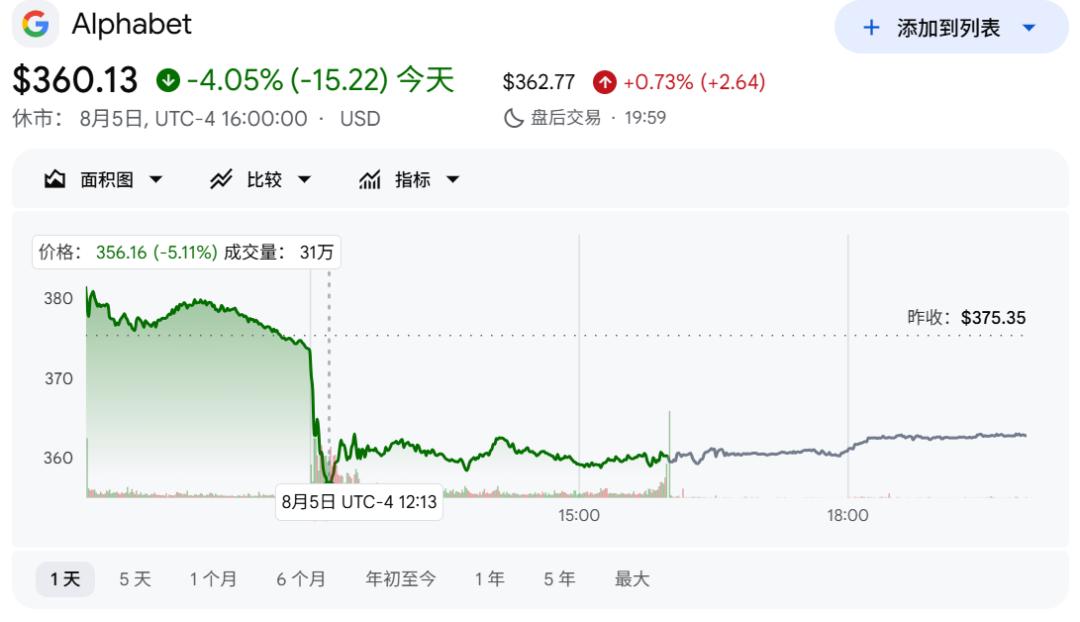
Task: Expand the 指标 indicators dropdown
Action: tap(409, 180)
